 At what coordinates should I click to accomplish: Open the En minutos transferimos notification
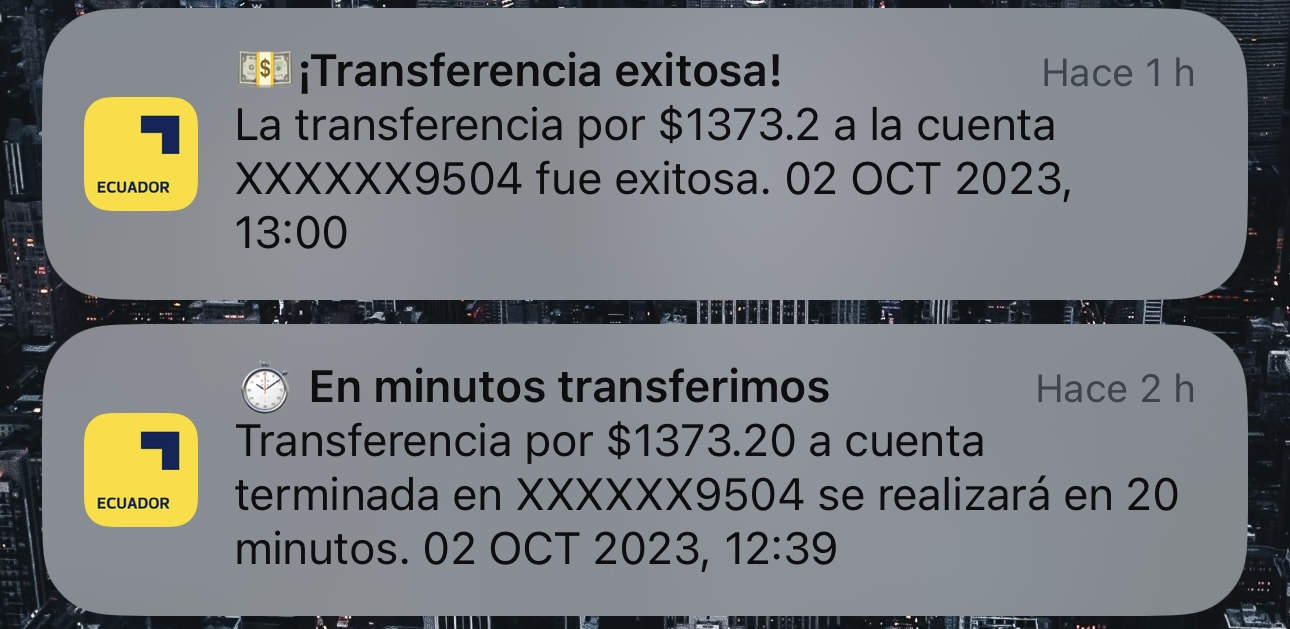point(645,470)
